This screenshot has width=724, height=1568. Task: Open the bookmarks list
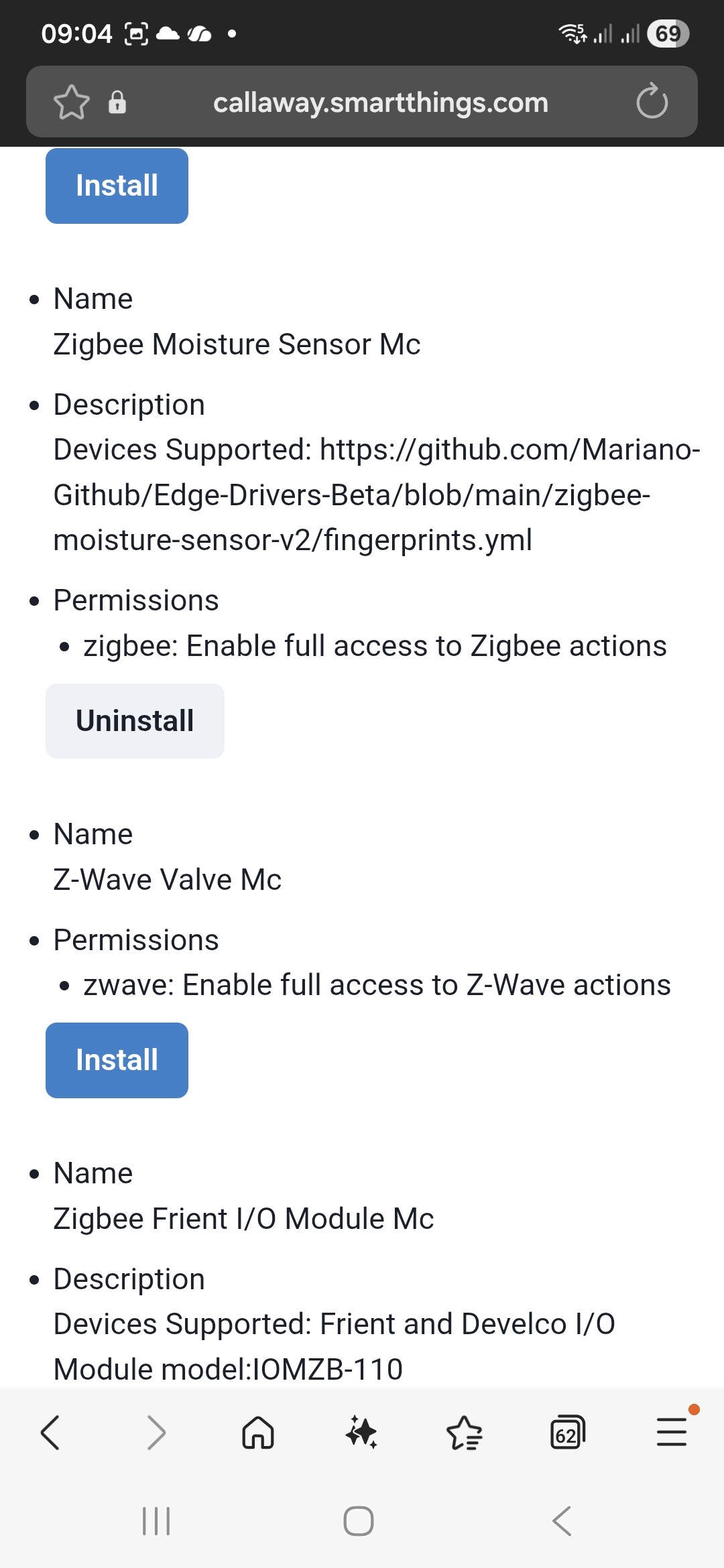[x=465, y=1433]
